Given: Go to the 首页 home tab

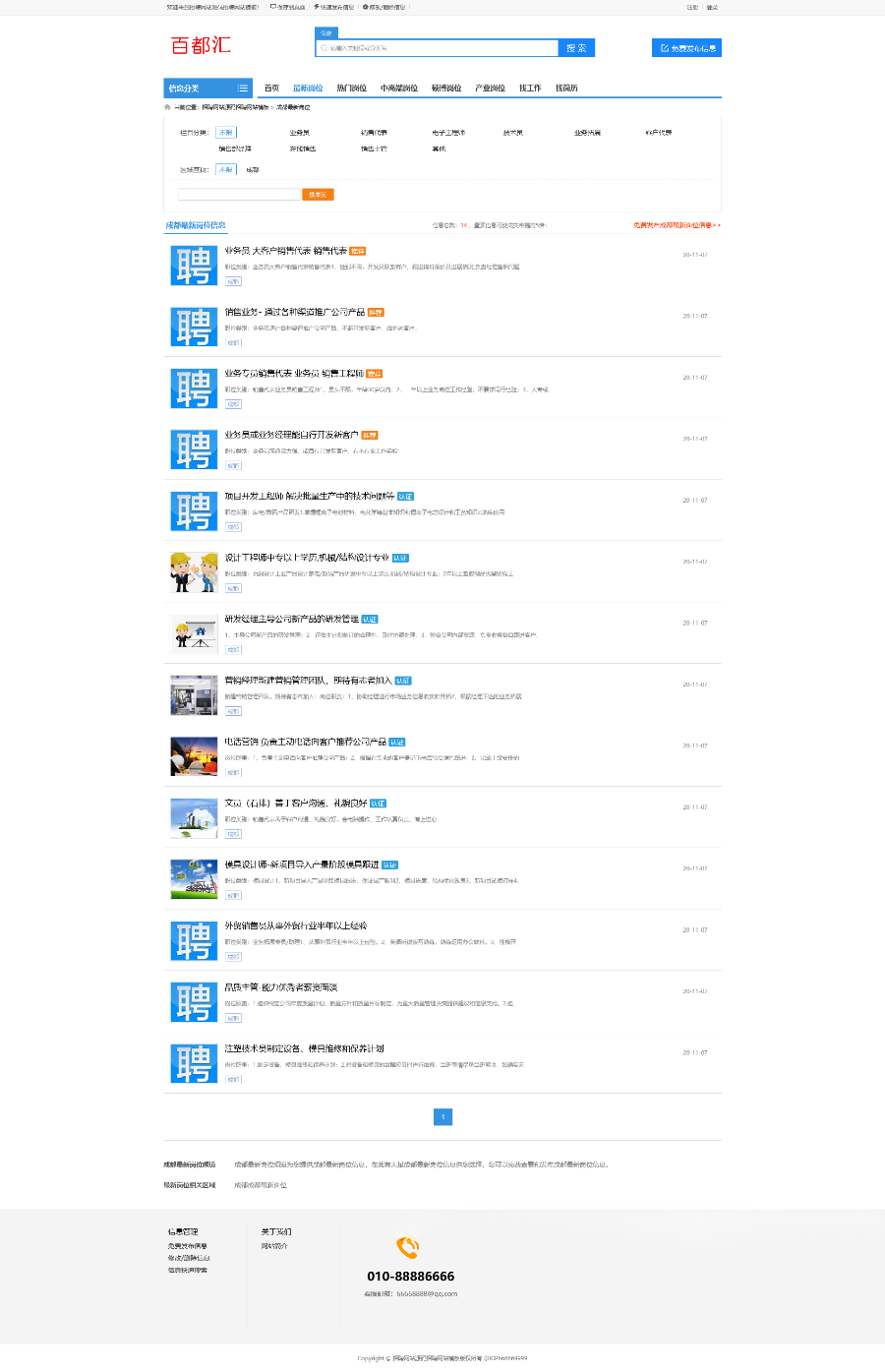Looking at the screenshot, I should (271, 89).
